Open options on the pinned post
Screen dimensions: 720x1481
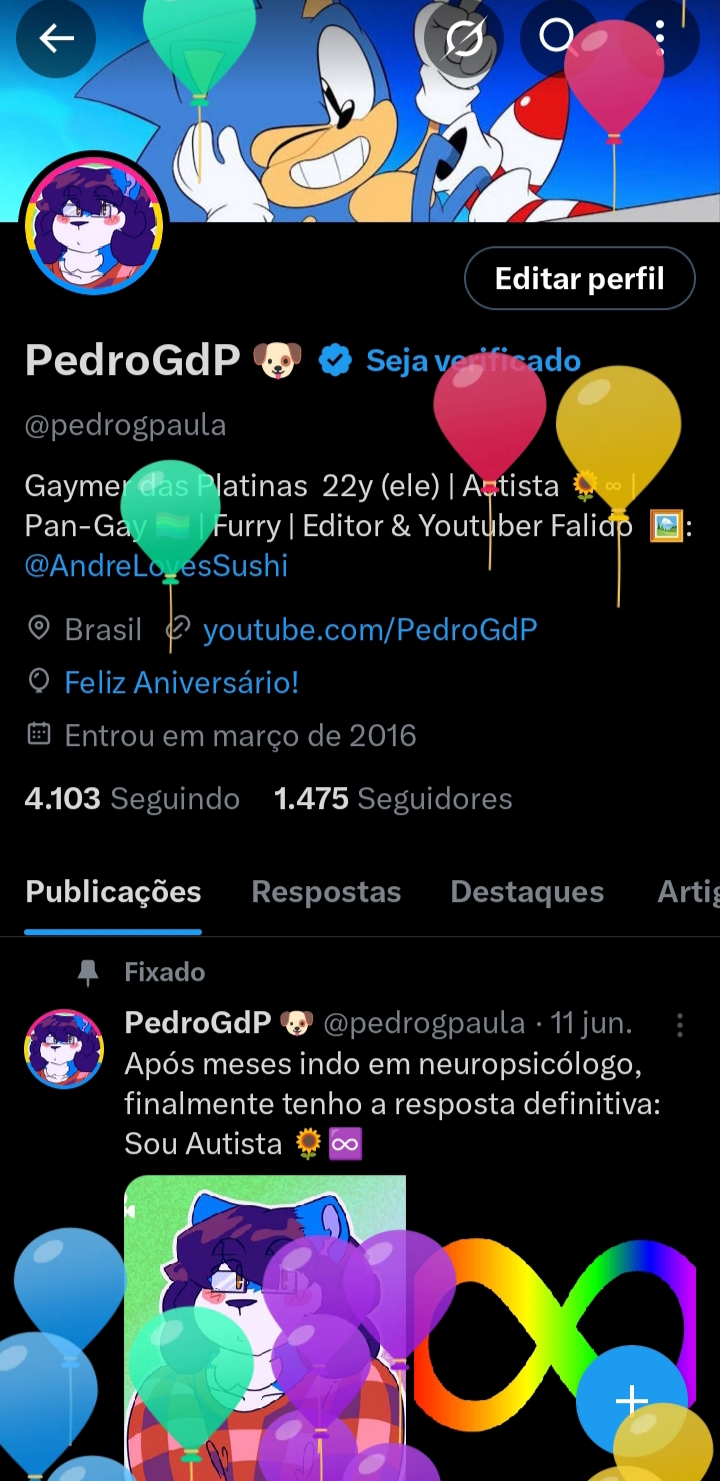pyautogui.click(x=679, y=1024)
